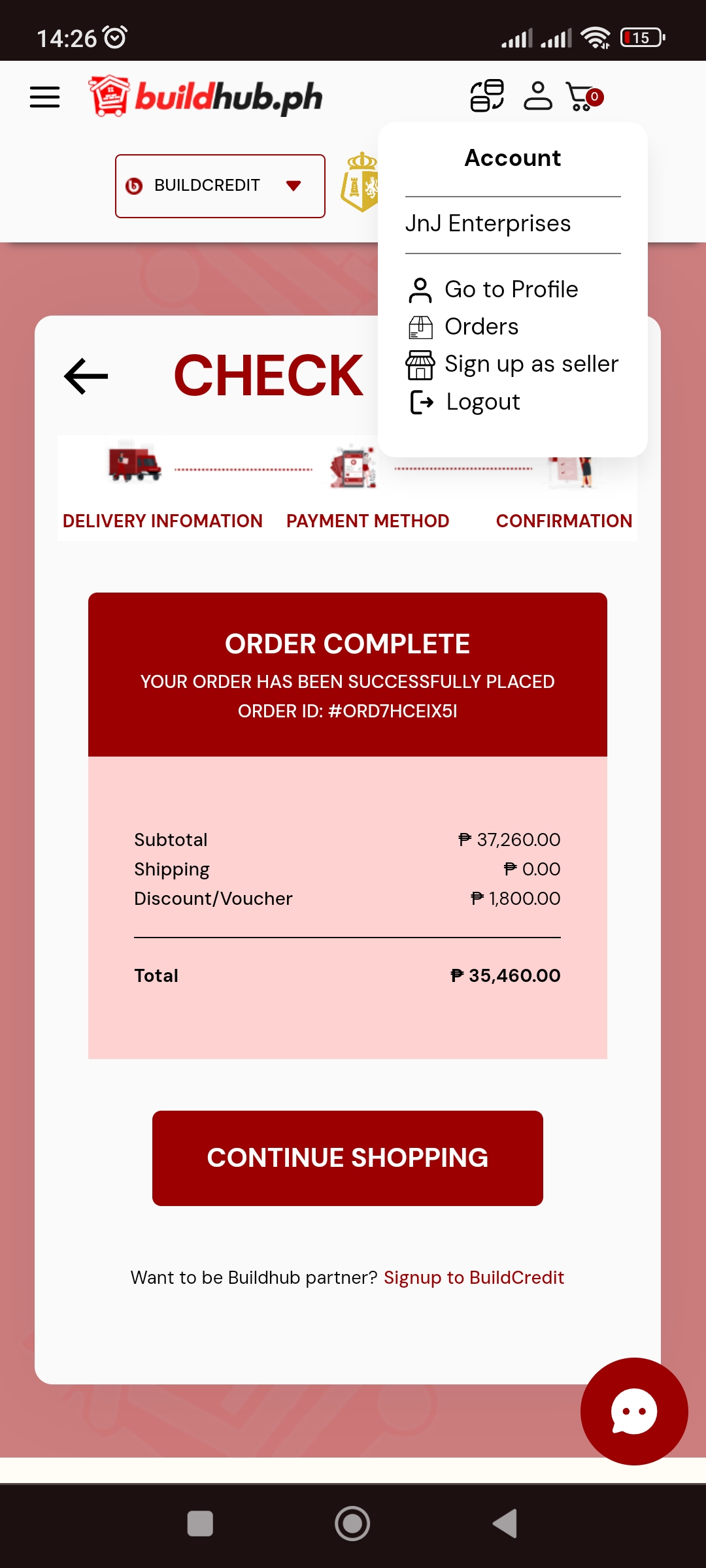Expand the BUILDCREDIT dropdown
Image resolution: width=706 pixels, height=1568 pixels.
(x=220, y=186)
